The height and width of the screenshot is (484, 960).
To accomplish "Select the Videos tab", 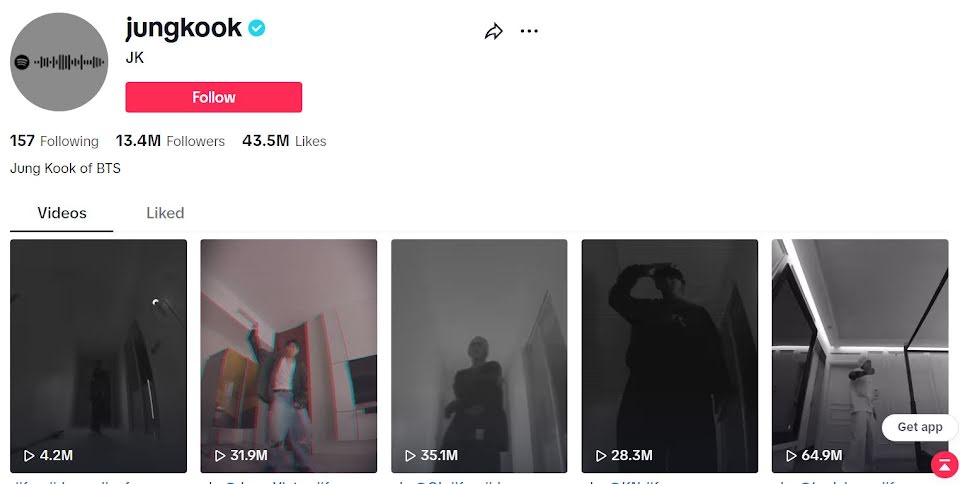I will [x=62, y=213].
